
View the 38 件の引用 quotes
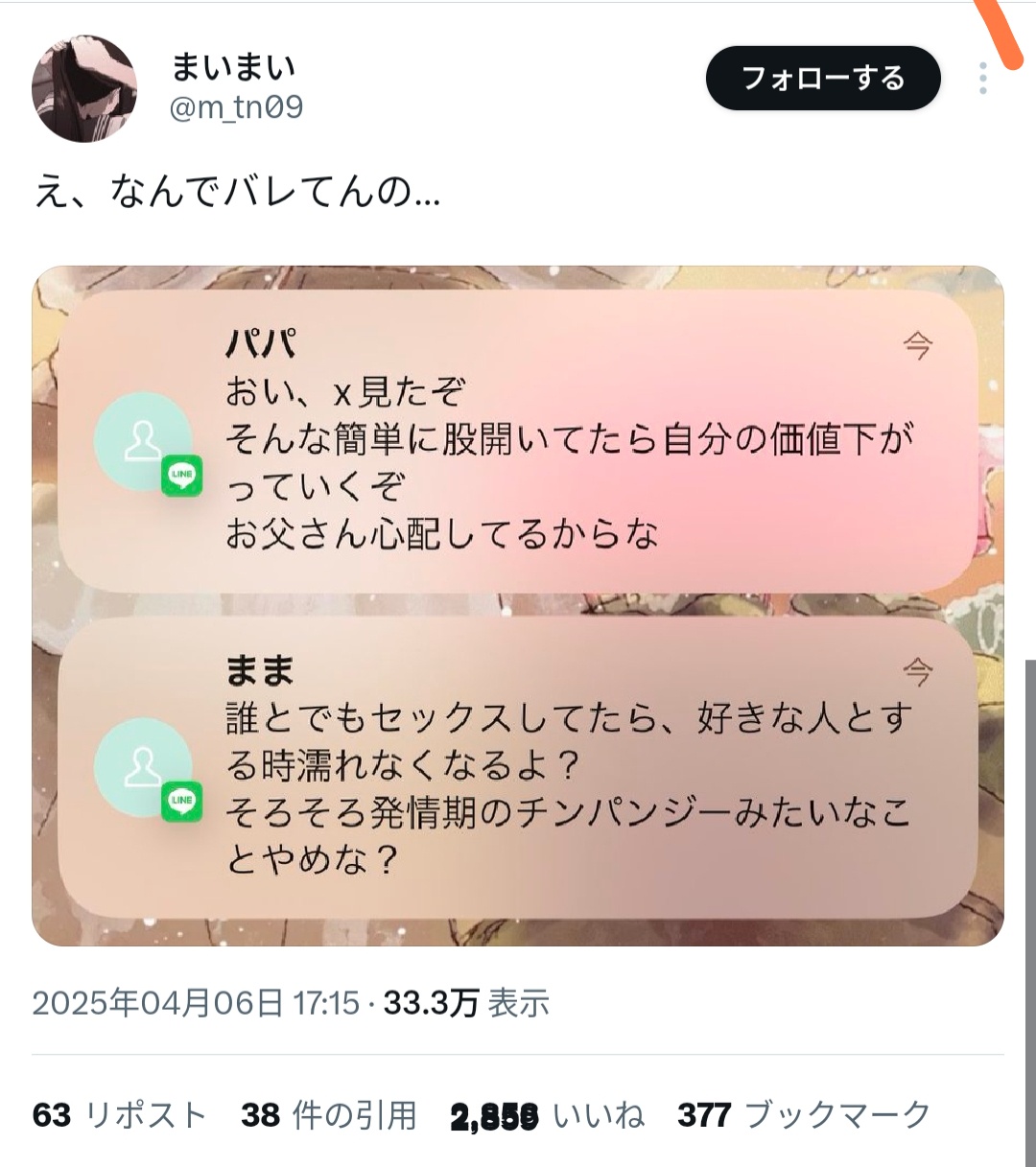coord(328,1115)
